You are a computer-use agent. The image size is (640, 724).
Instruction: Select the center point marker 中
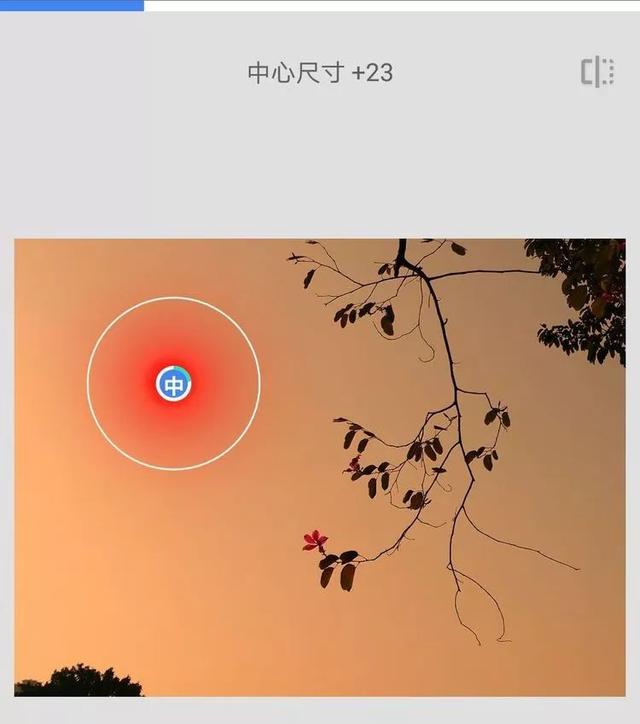174,383
